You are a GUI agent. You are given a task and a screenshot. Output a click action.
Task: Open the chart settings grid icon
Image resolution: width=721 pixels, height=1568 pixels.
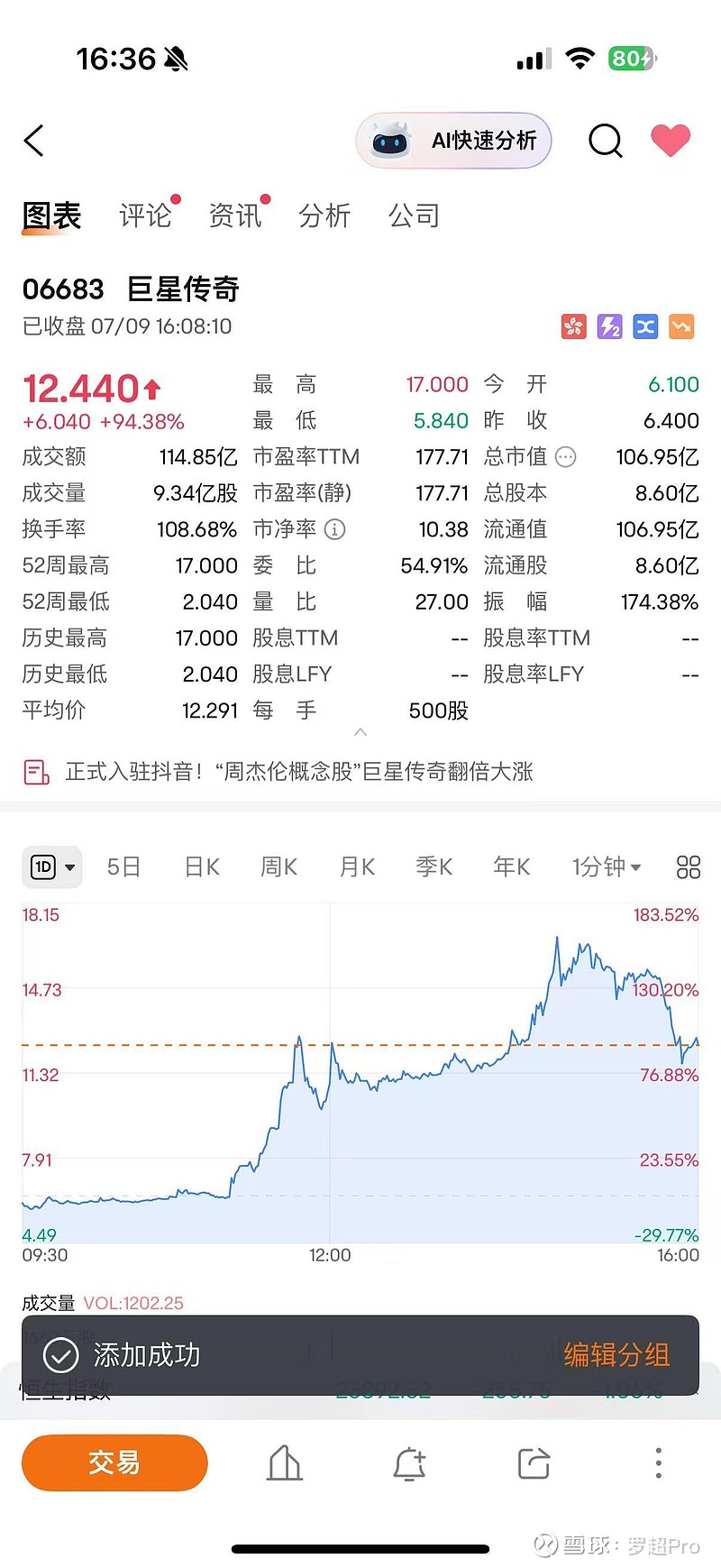point(688,867)
